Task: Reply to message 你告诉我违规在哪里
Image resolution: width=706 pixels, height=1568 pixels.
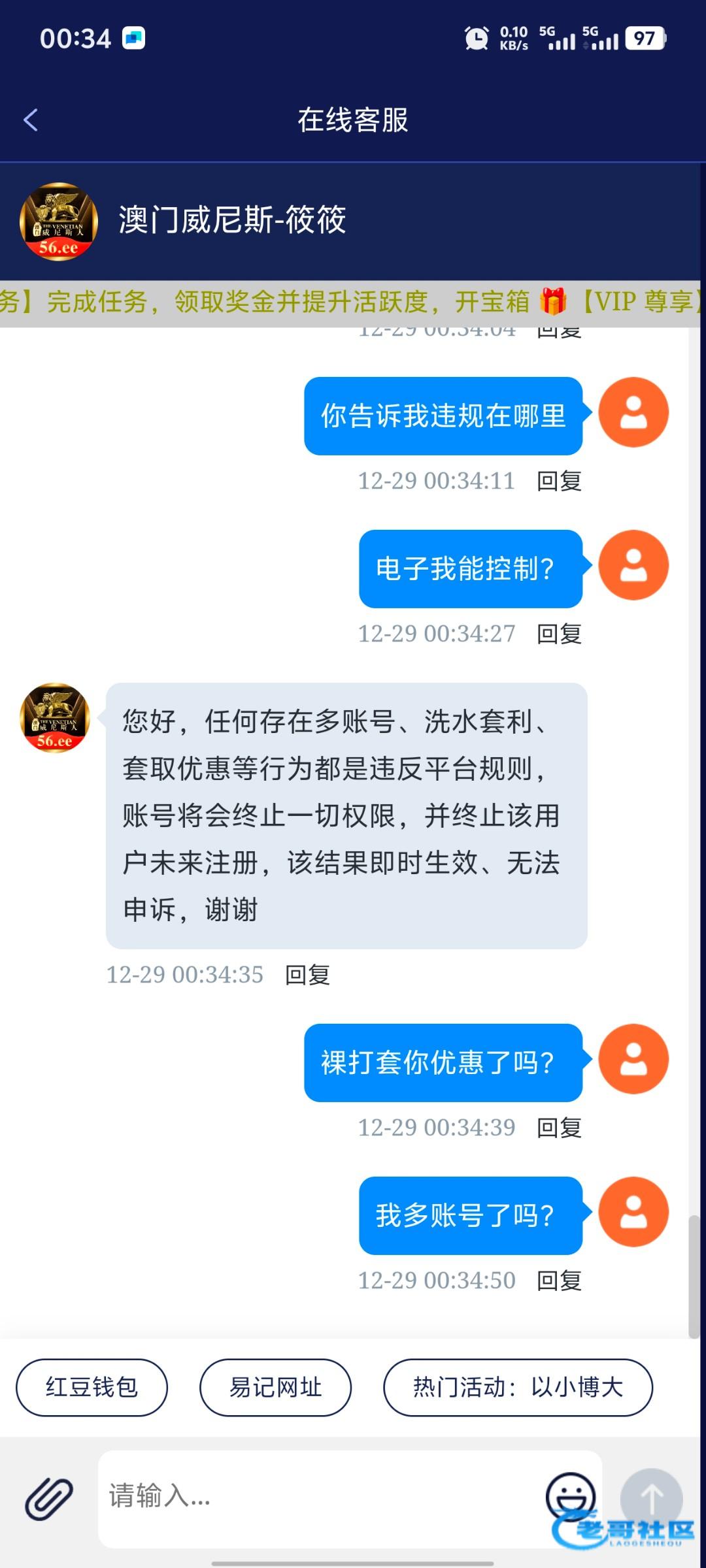Action: [559, 482]
